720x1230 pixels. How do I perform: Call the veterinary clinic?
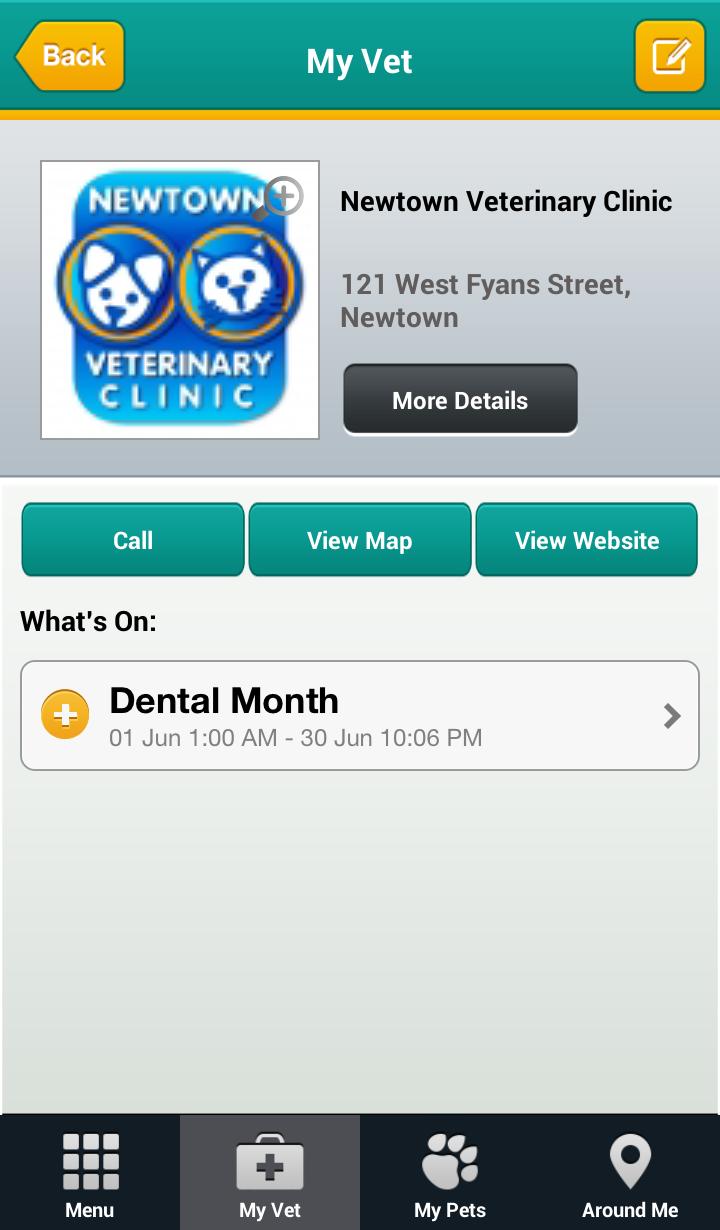(x=133, y=540)
